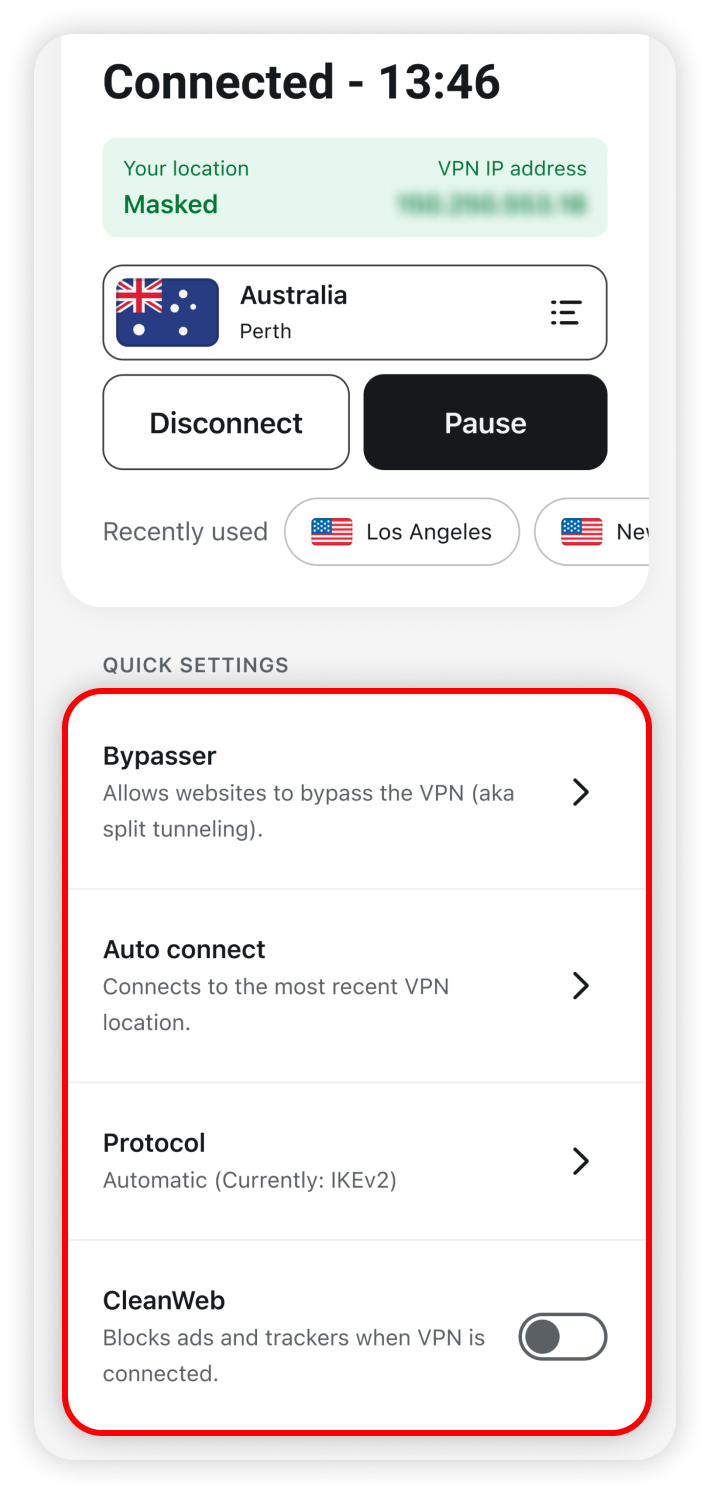This screenshot has height=1494, width=710.
Task: Tap the Disconnect button
Action: pos(226,422)
